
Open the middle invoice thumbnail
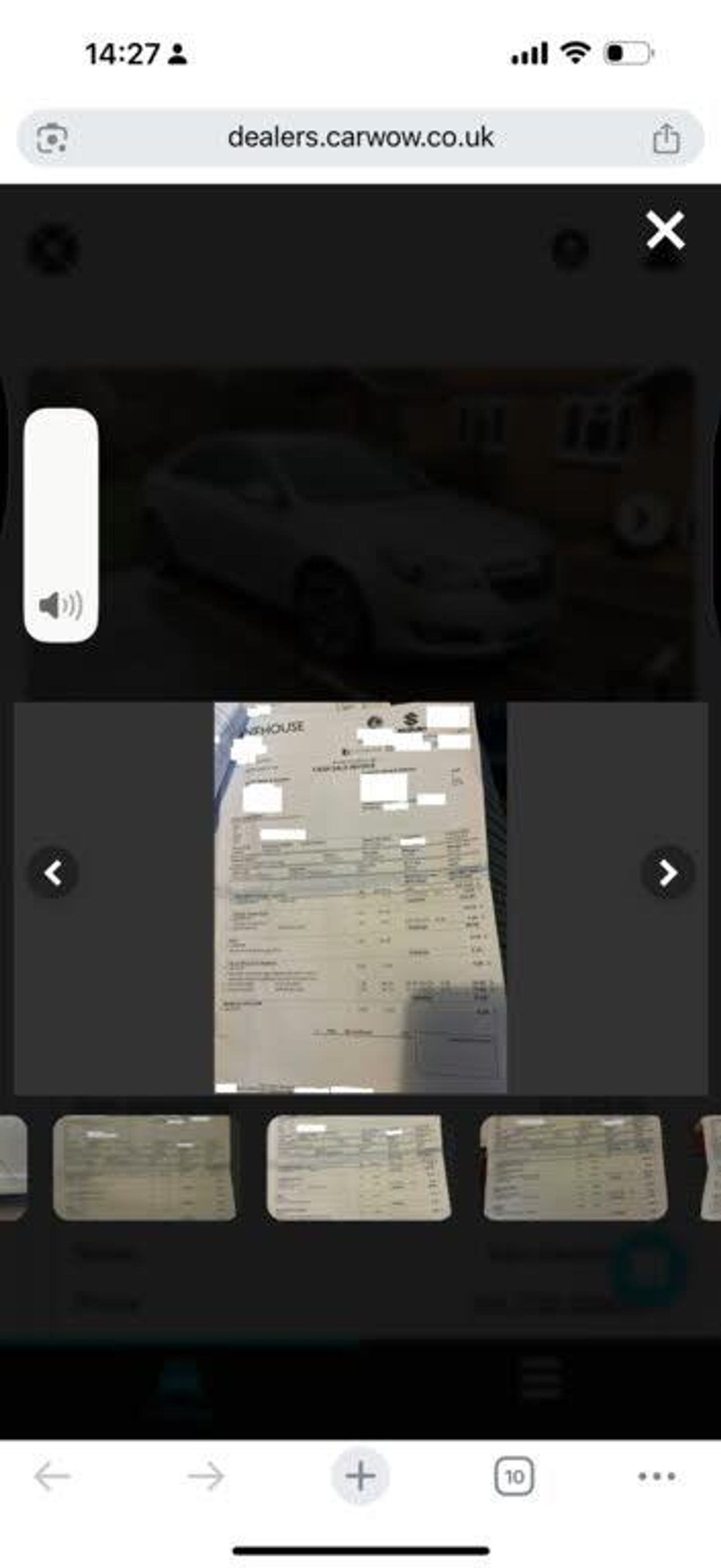pos(358,1168)
